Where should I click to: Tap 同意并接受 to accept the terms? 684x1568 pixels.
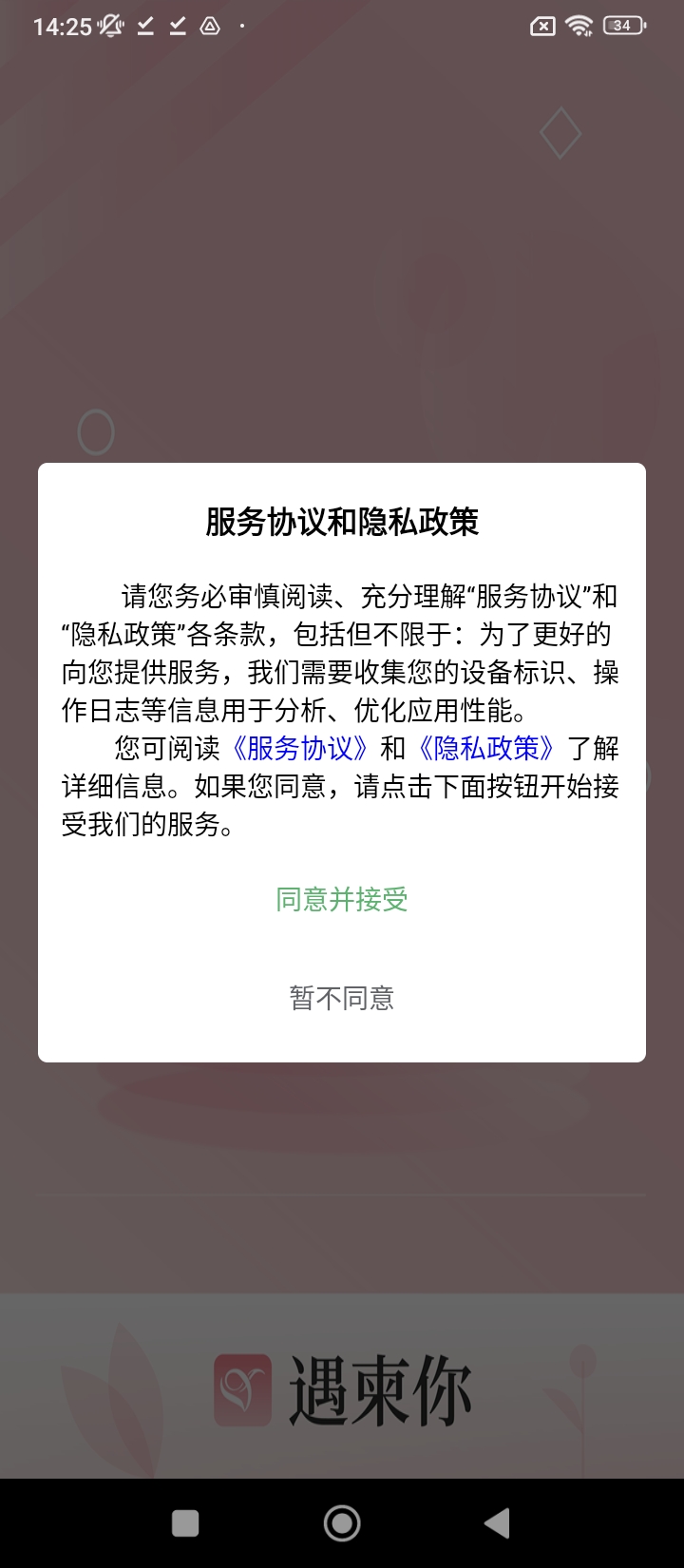click(342, 899)
